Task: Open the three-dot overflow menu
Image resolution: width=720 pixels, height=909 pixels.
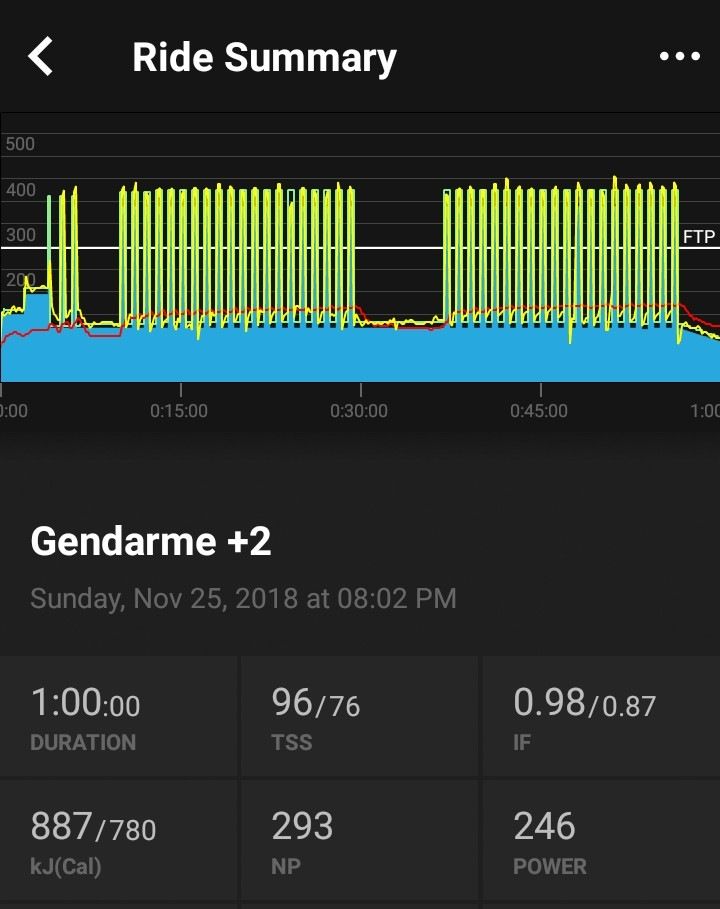Action: point(679,57)
